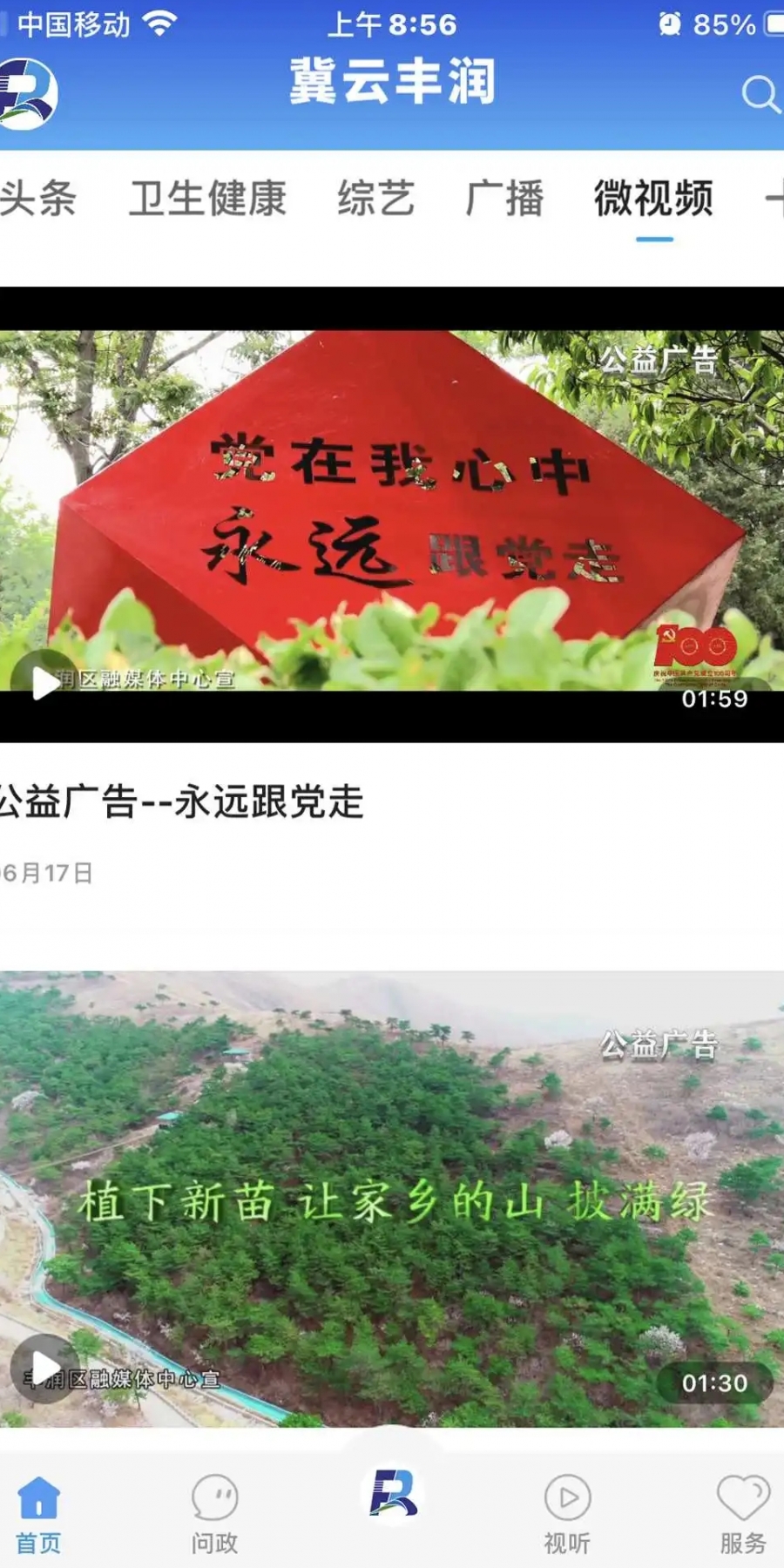Tap the center logo button in the bottom bar
Screen dimensions: 784x1568
(x=392, y=1493)
